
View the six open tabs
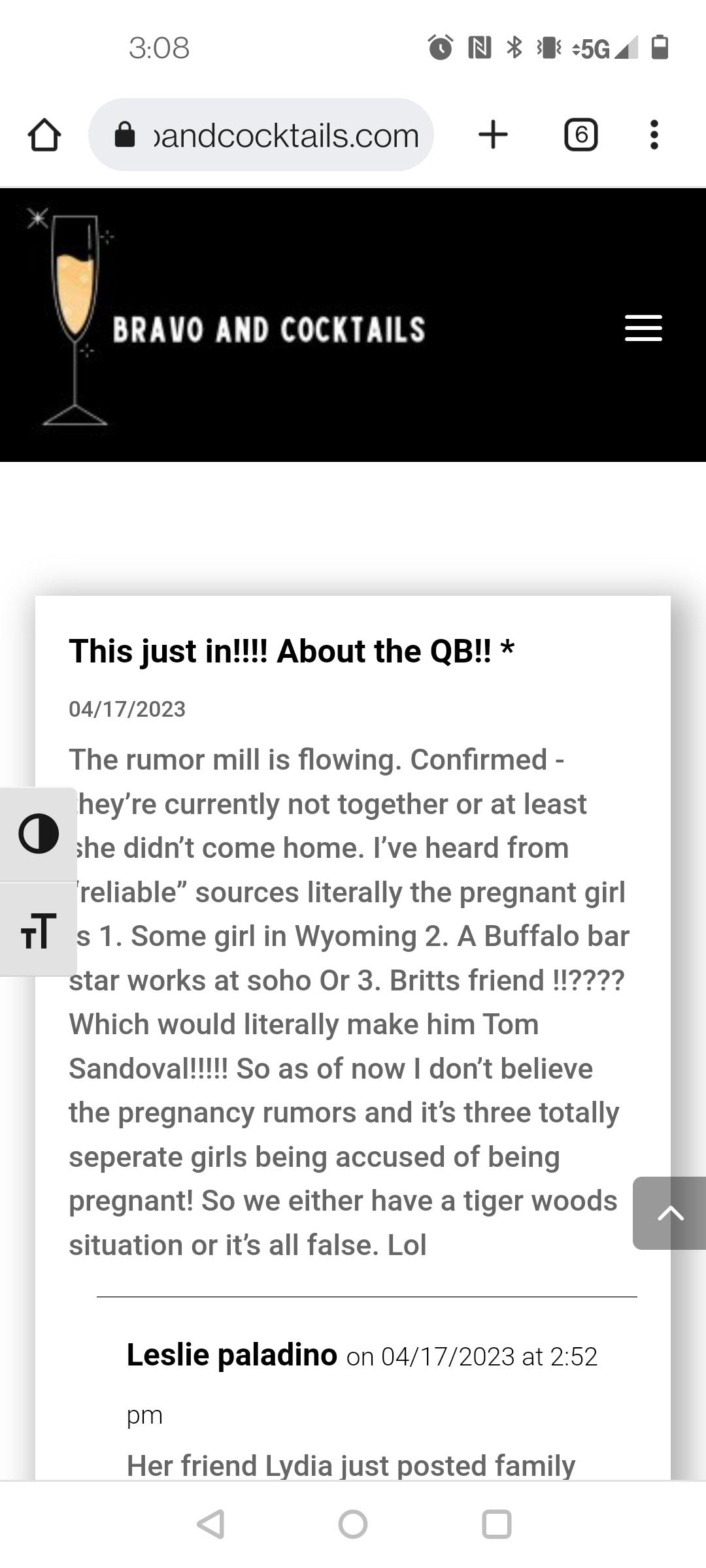click(x=580, y=135)
